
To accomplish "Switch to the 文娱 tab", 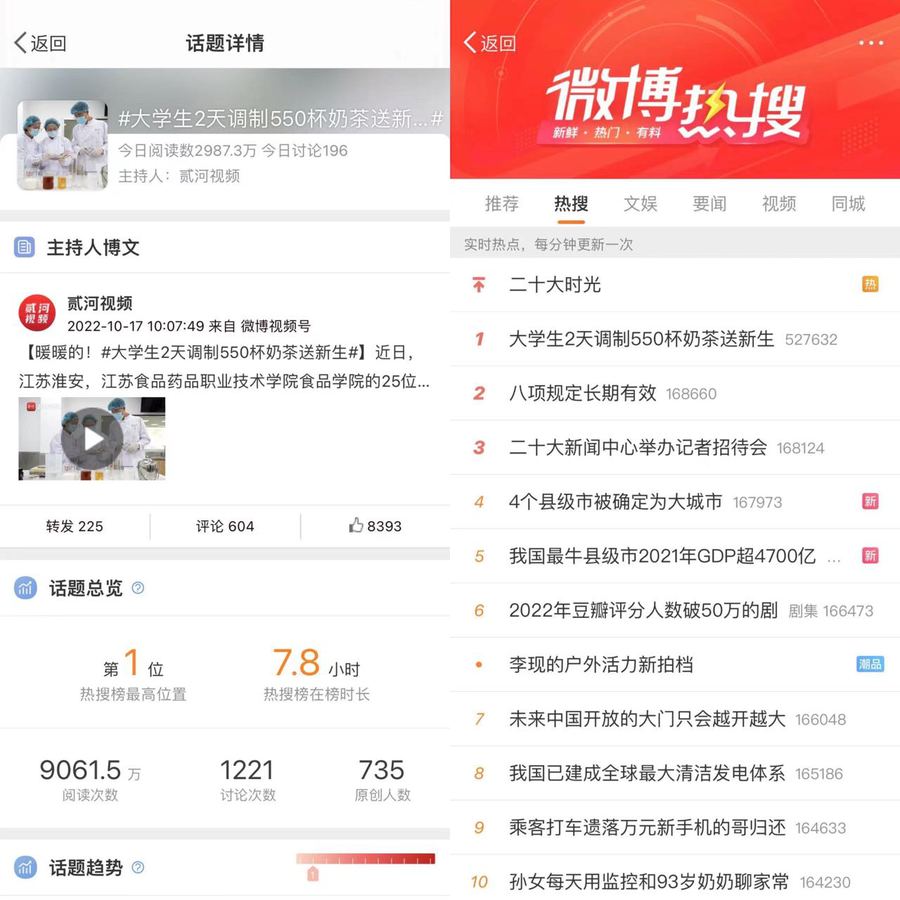I will click(640, 204).
